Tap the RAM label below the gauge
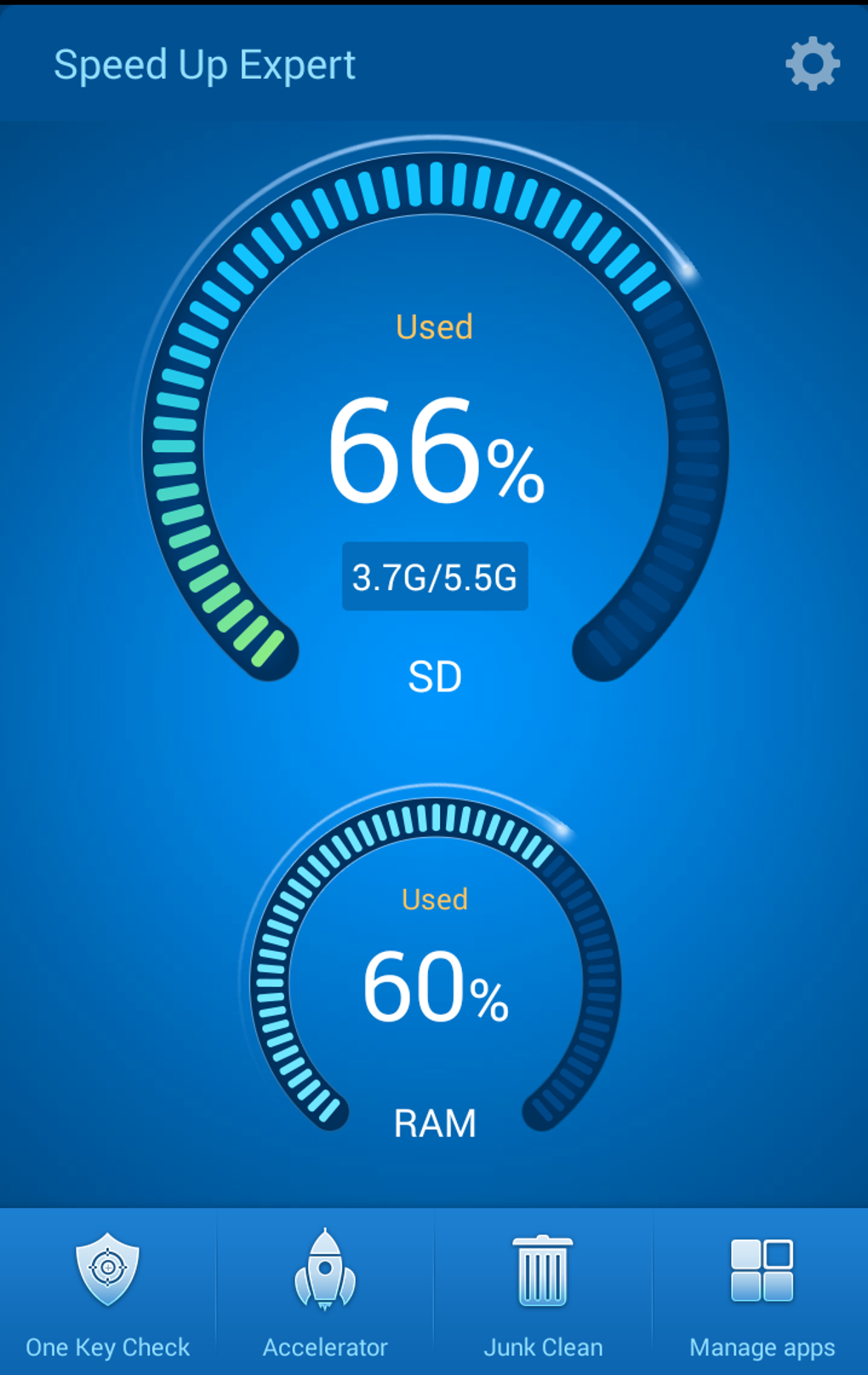 (434, 1123)
